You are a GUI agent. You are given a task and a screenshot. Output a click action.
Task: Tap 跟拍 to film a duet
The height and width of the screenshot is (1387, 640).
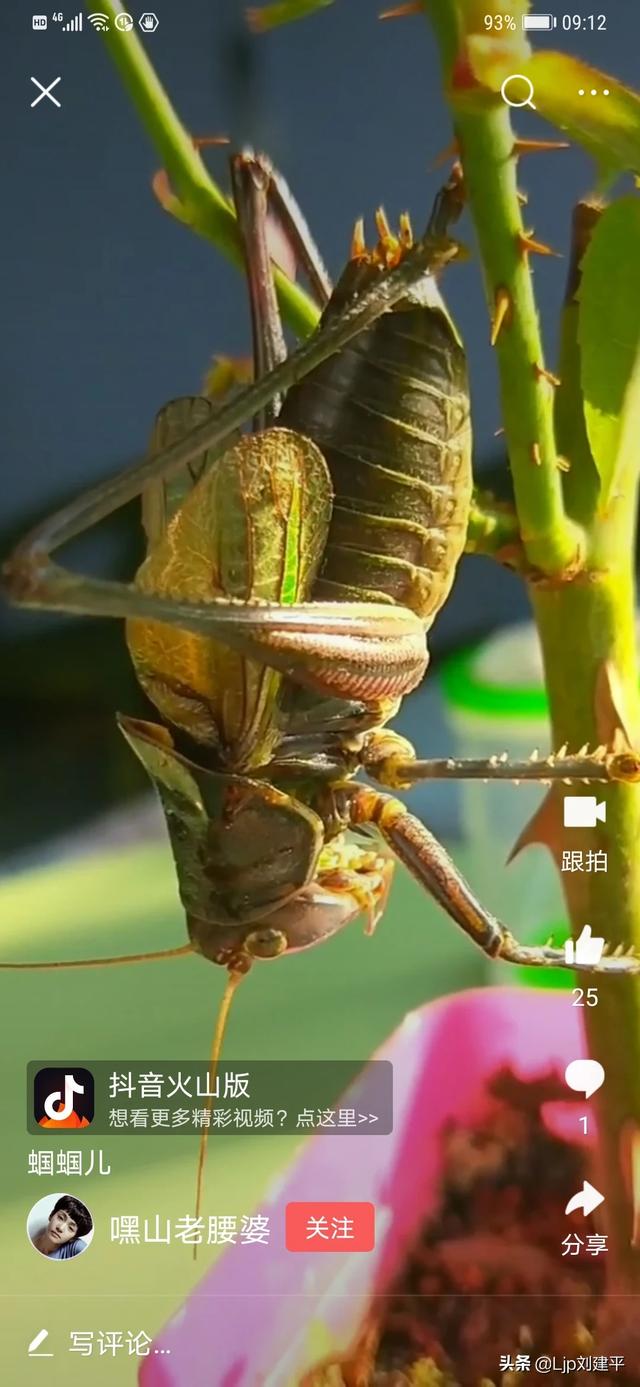click(585, 830)
